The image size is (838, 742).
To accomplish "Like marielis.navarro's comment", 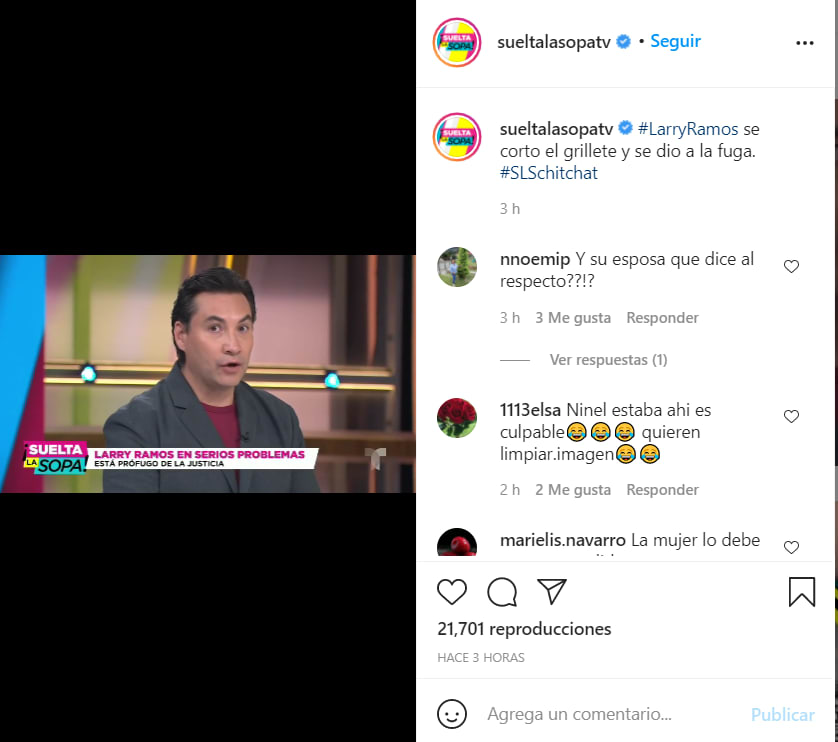I will click(x=791, y=547).
